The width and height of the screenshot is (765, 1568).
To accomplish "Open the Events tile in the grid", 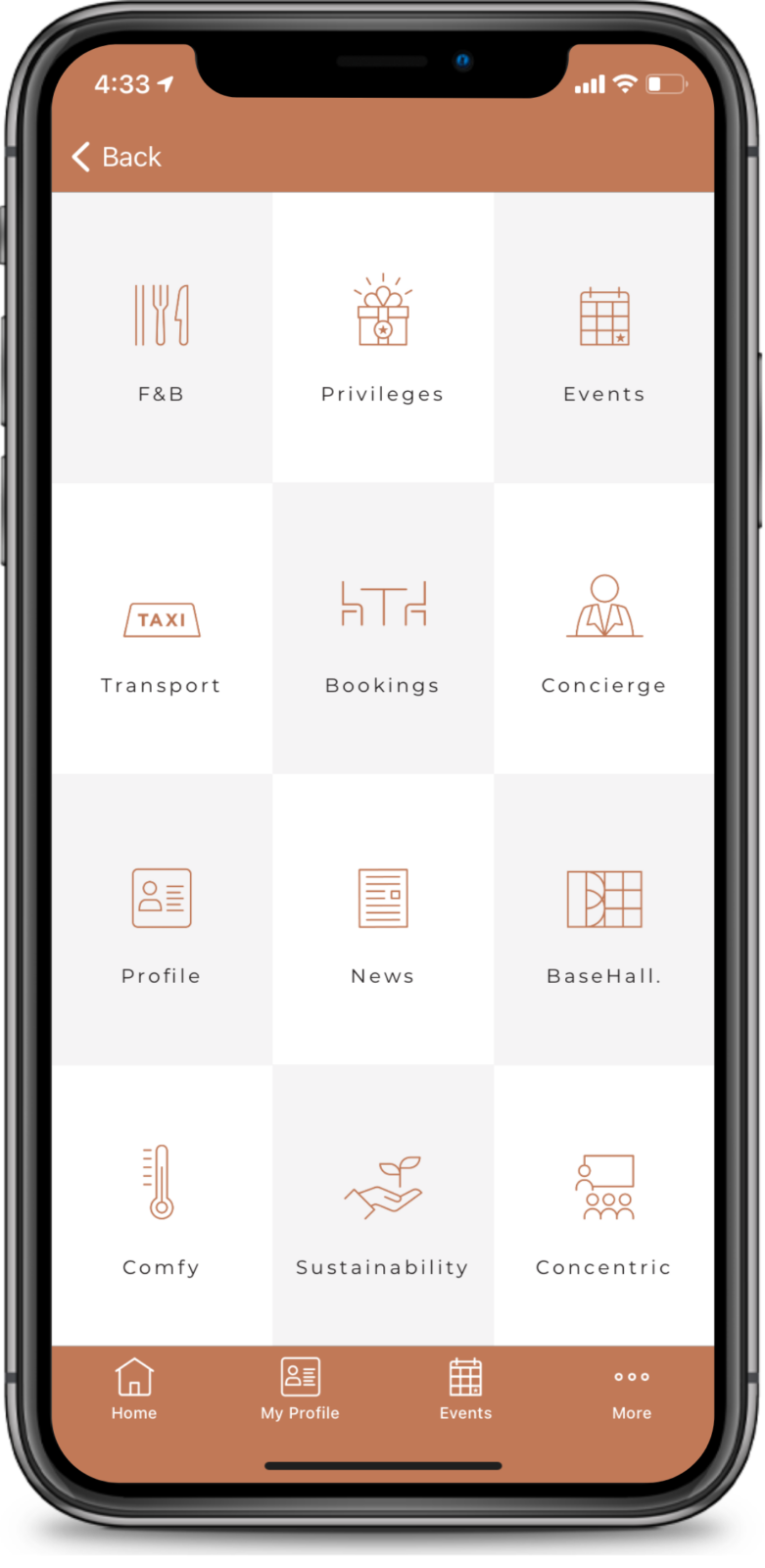I will [603, 337].
